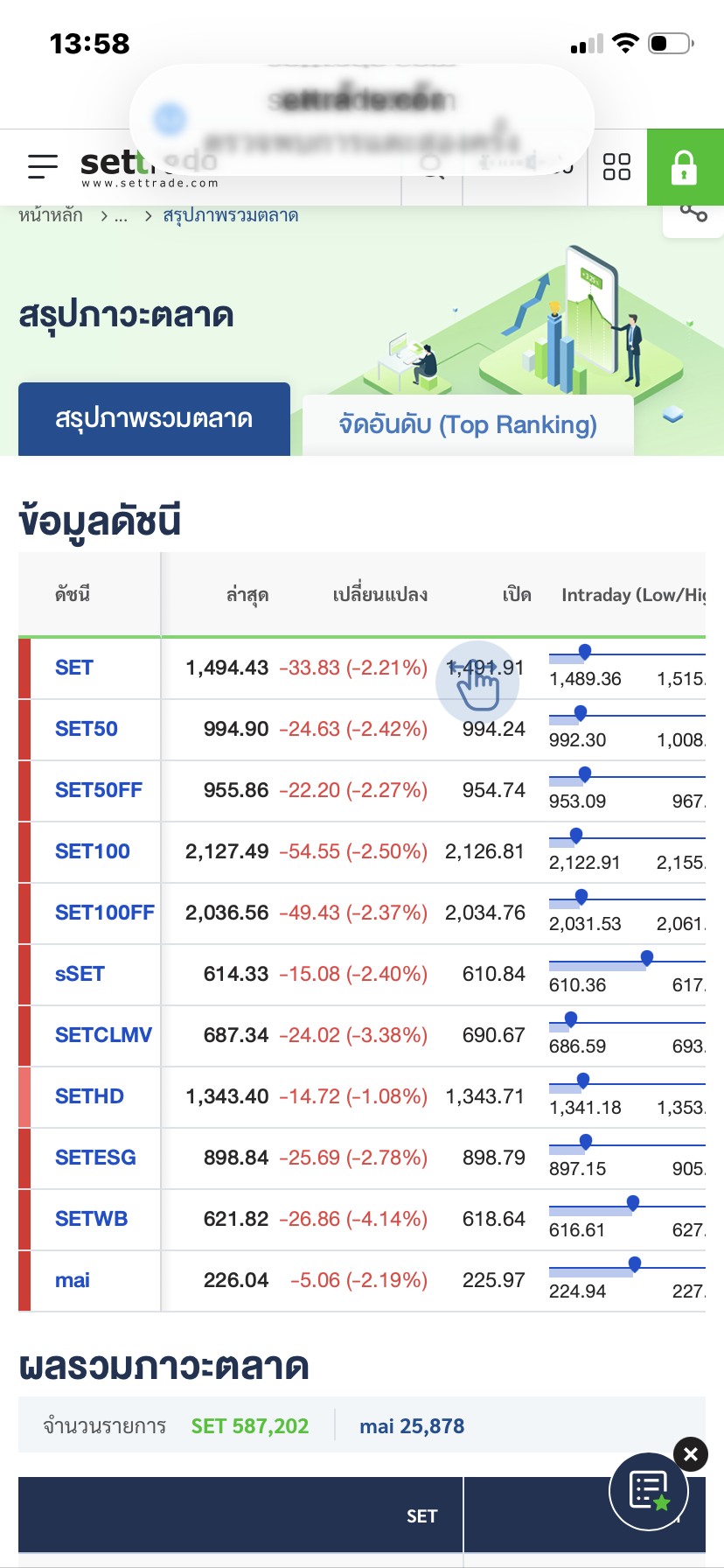Open the SET index details
This screenshot has width=724, height=1568.
(74, 668)
